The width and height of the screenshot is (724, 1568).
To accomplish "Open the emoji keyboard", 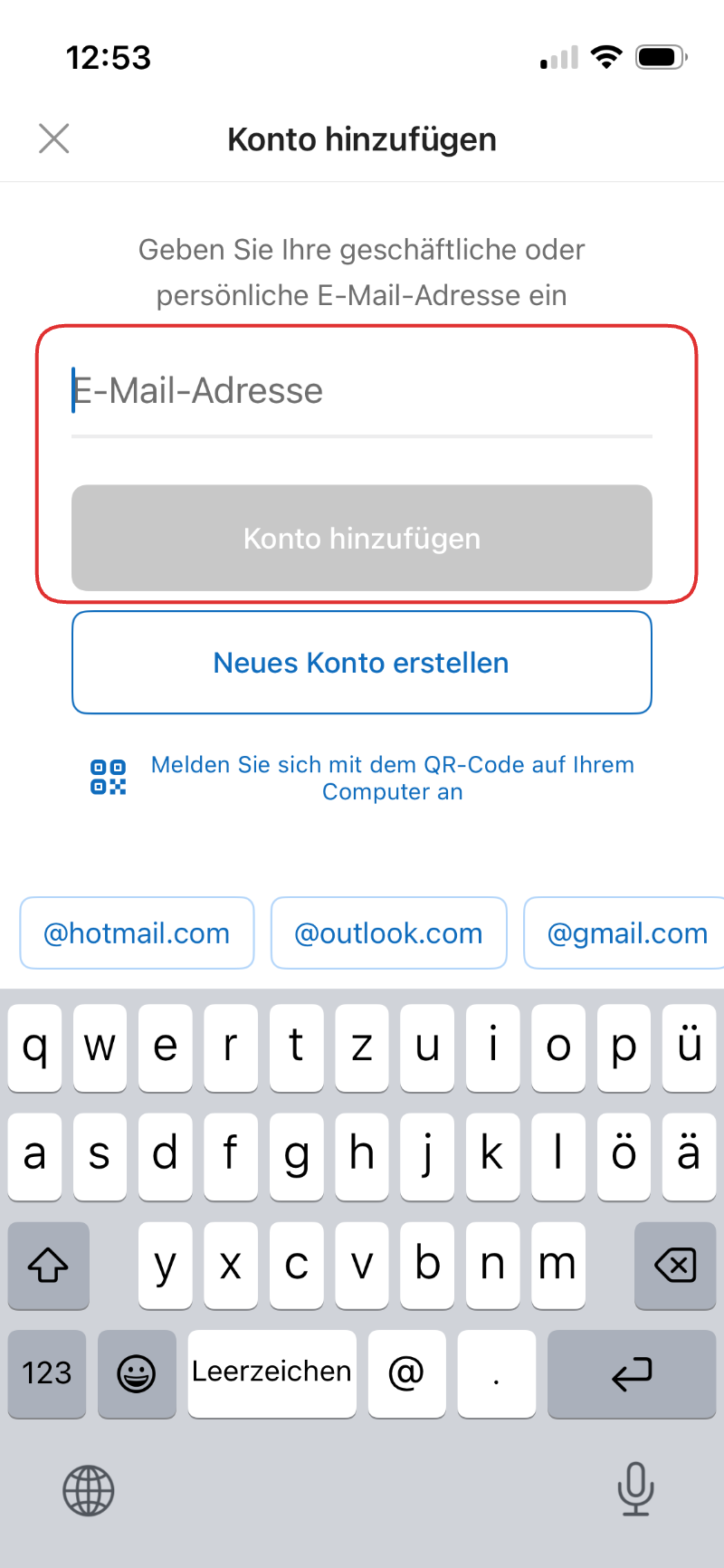I will click(x=137, y=1373).
